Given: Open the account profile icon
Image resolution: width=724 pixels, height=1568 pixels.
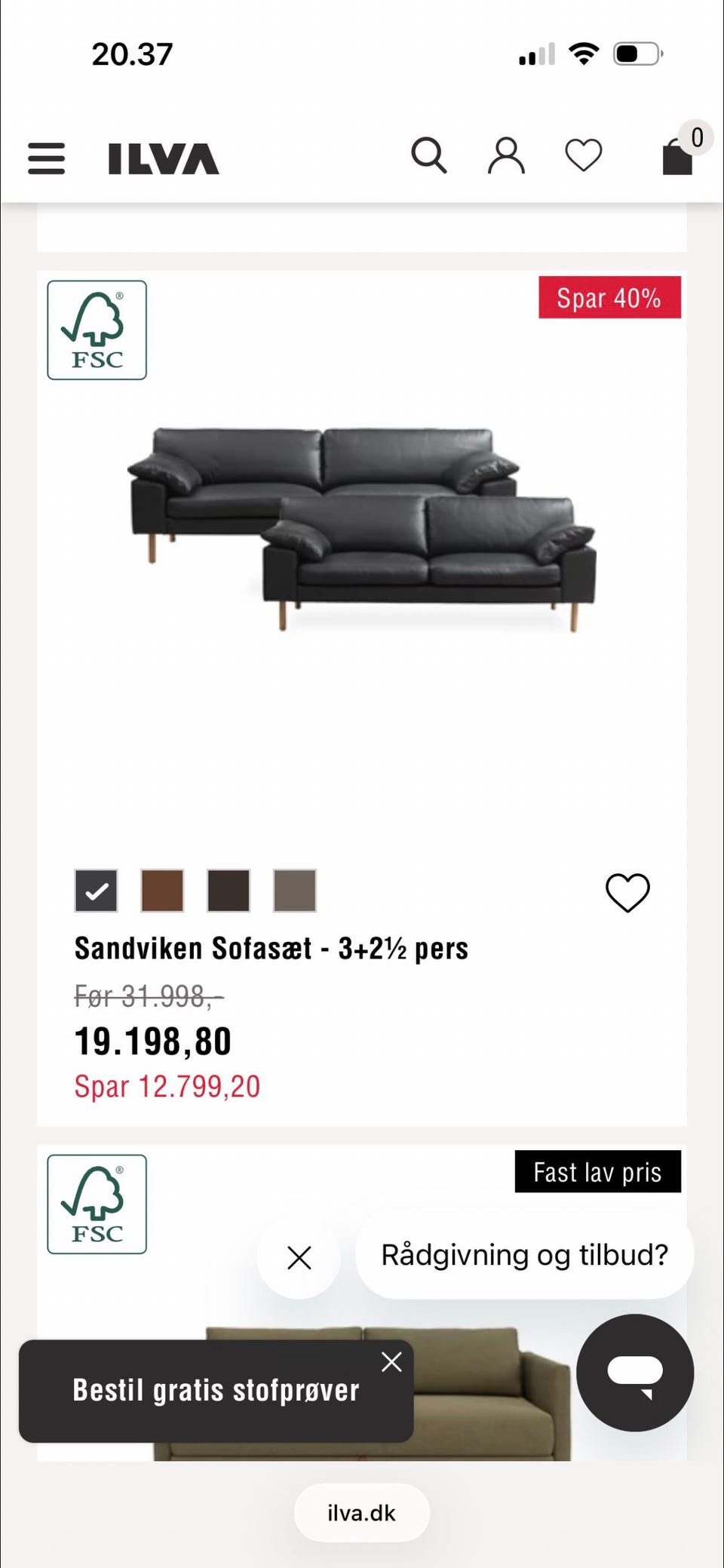Looking at the screenshot, I should pos(506,156).
